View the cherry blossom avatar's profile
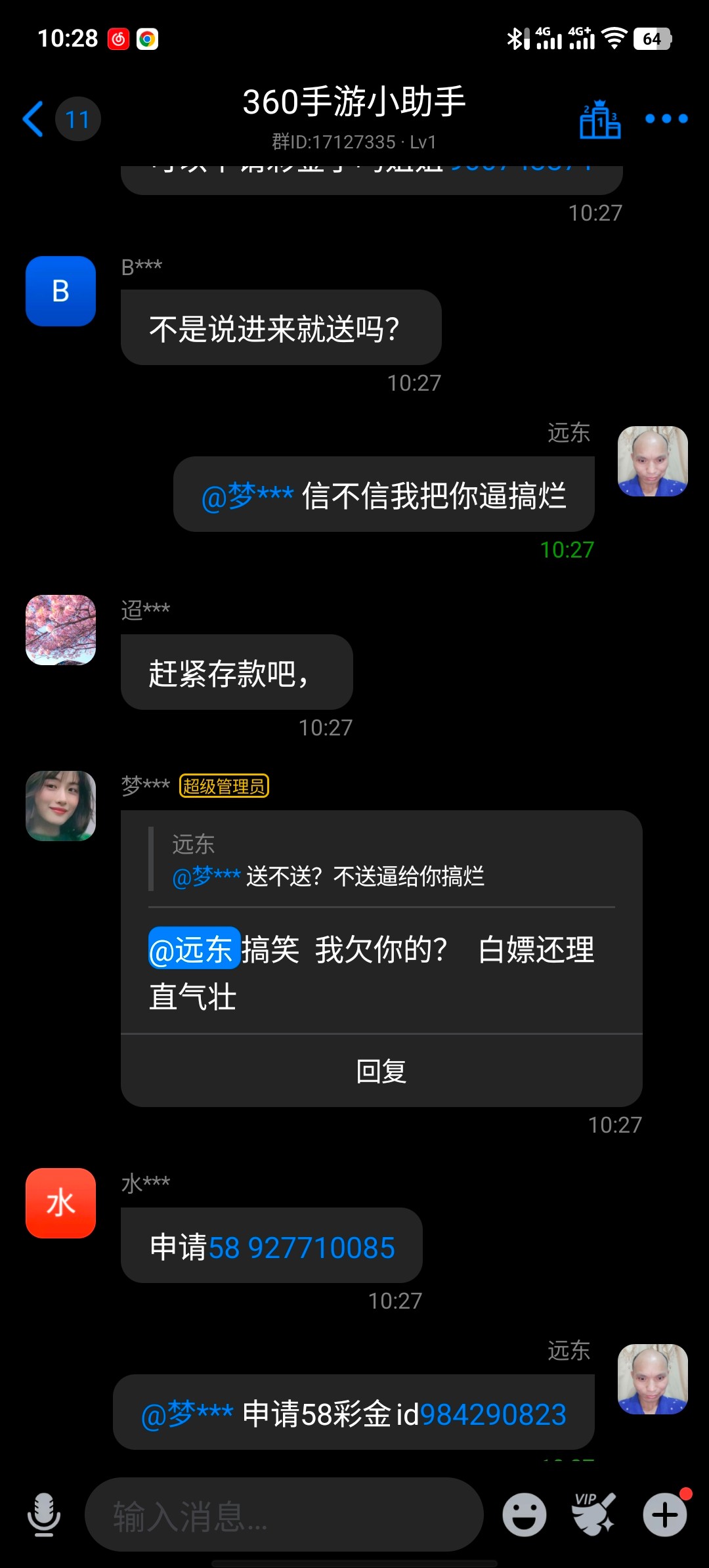 click(60, 630)
